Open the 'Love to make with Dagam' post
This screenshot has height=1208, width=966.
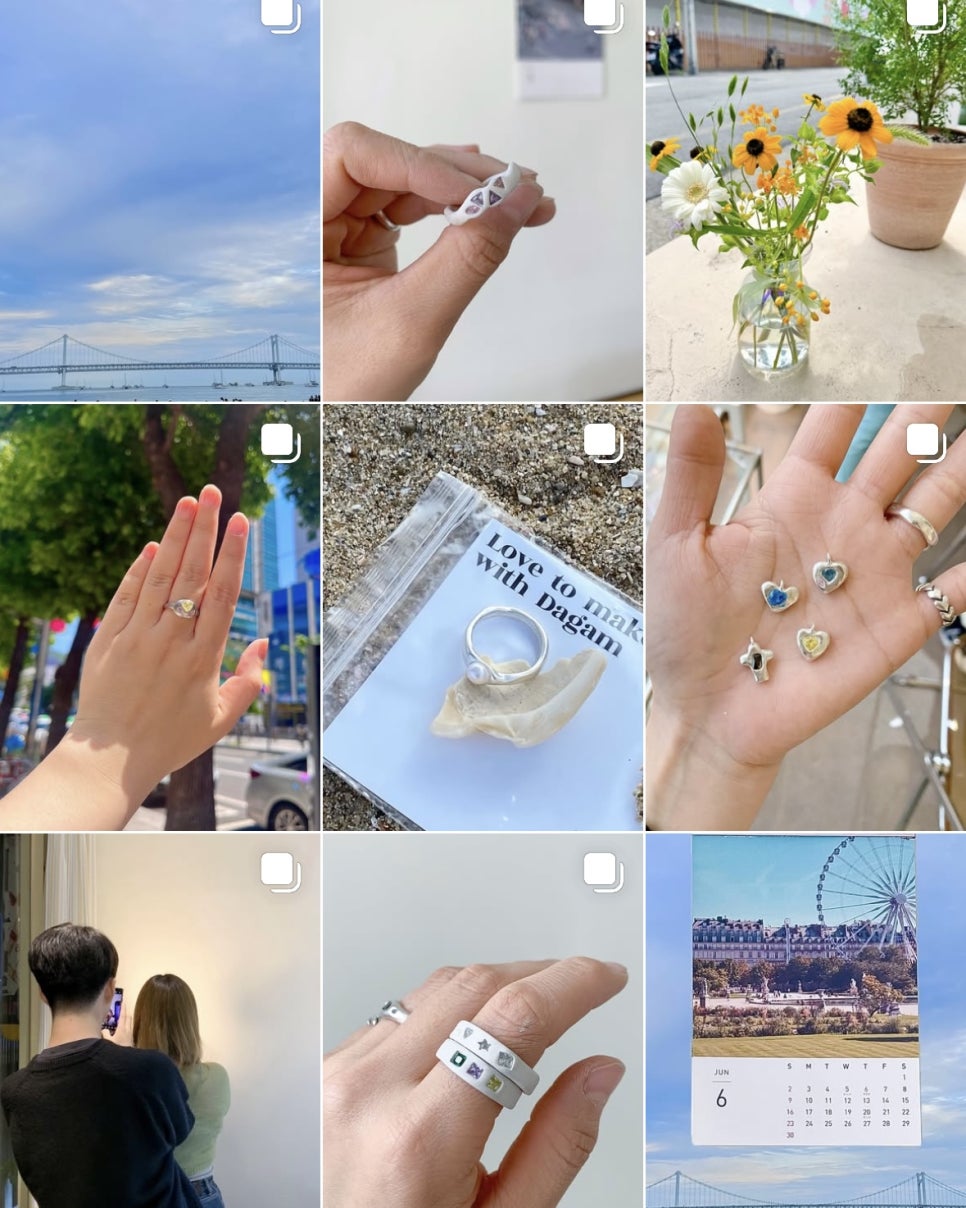[482, 617]
